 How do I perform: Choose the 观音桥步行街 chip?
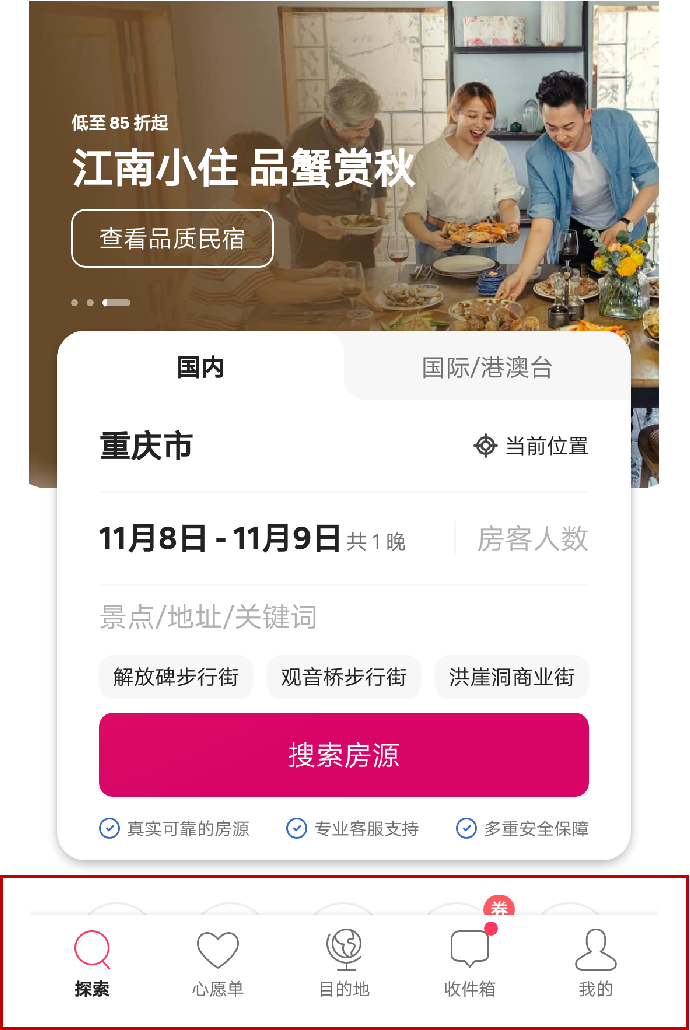tap(344, 677)
